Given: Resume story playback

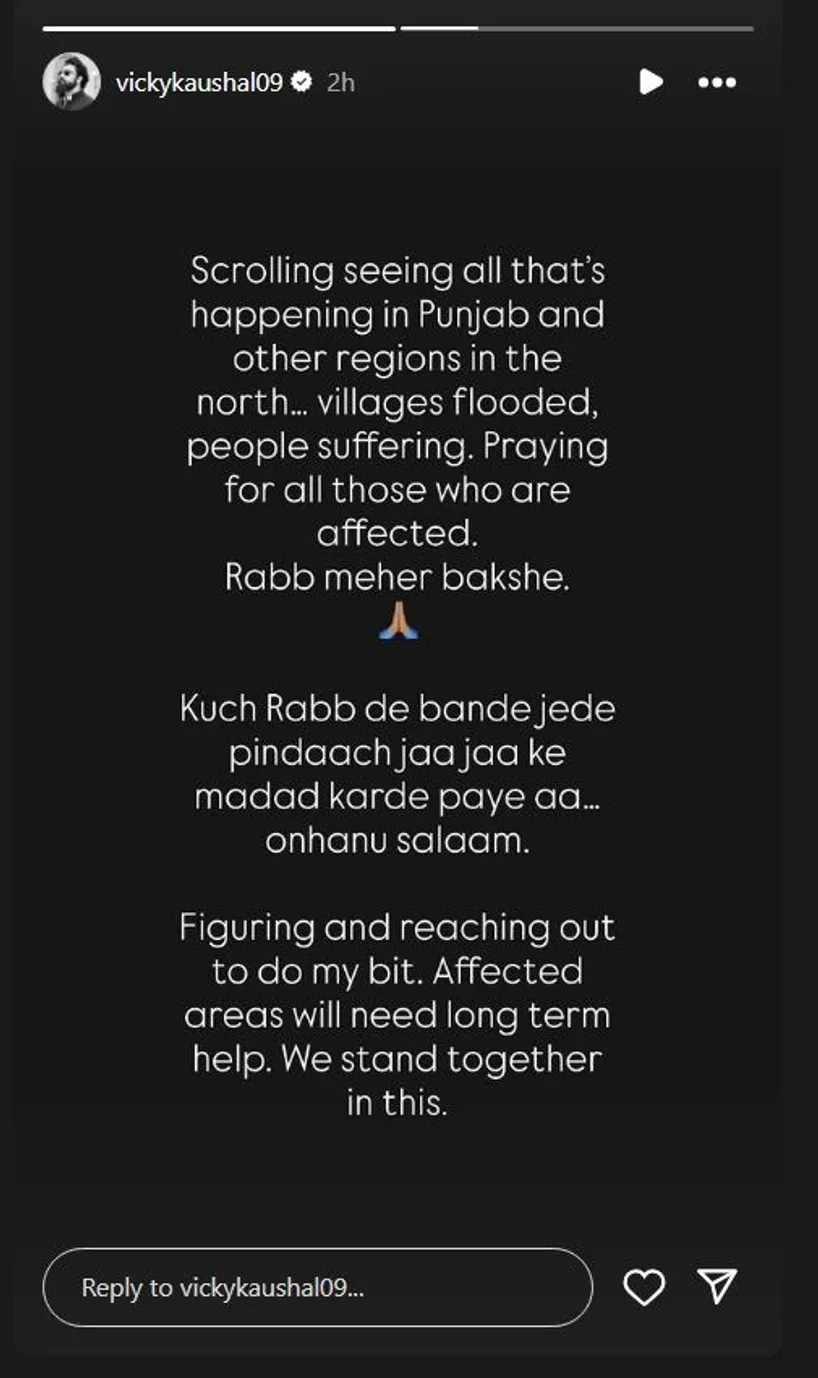Looking at the screenshot, I should [x=650, y=82].
